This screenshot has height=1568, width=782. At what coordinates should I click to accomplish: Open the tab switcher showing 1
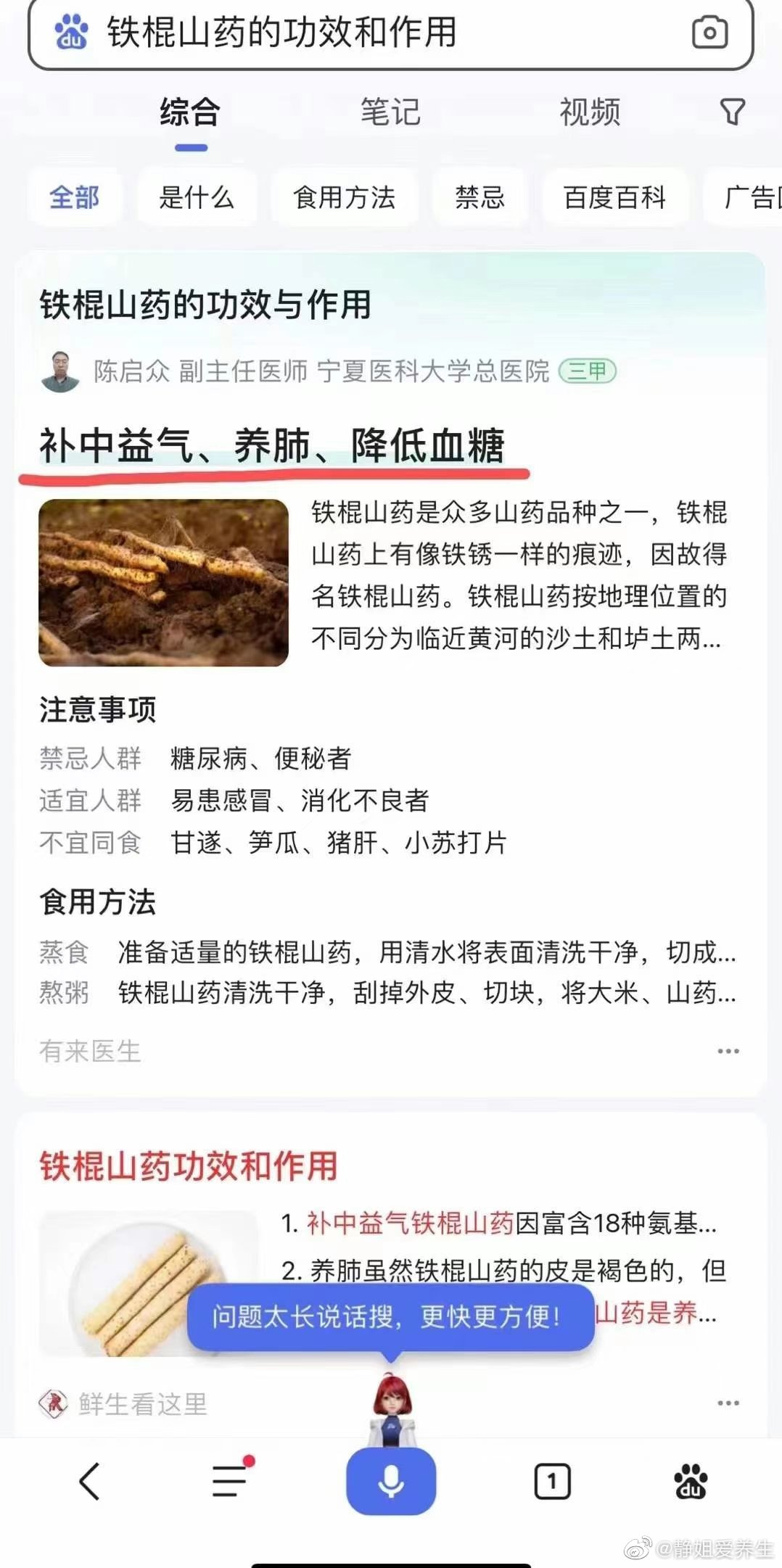click(552, 1481)
